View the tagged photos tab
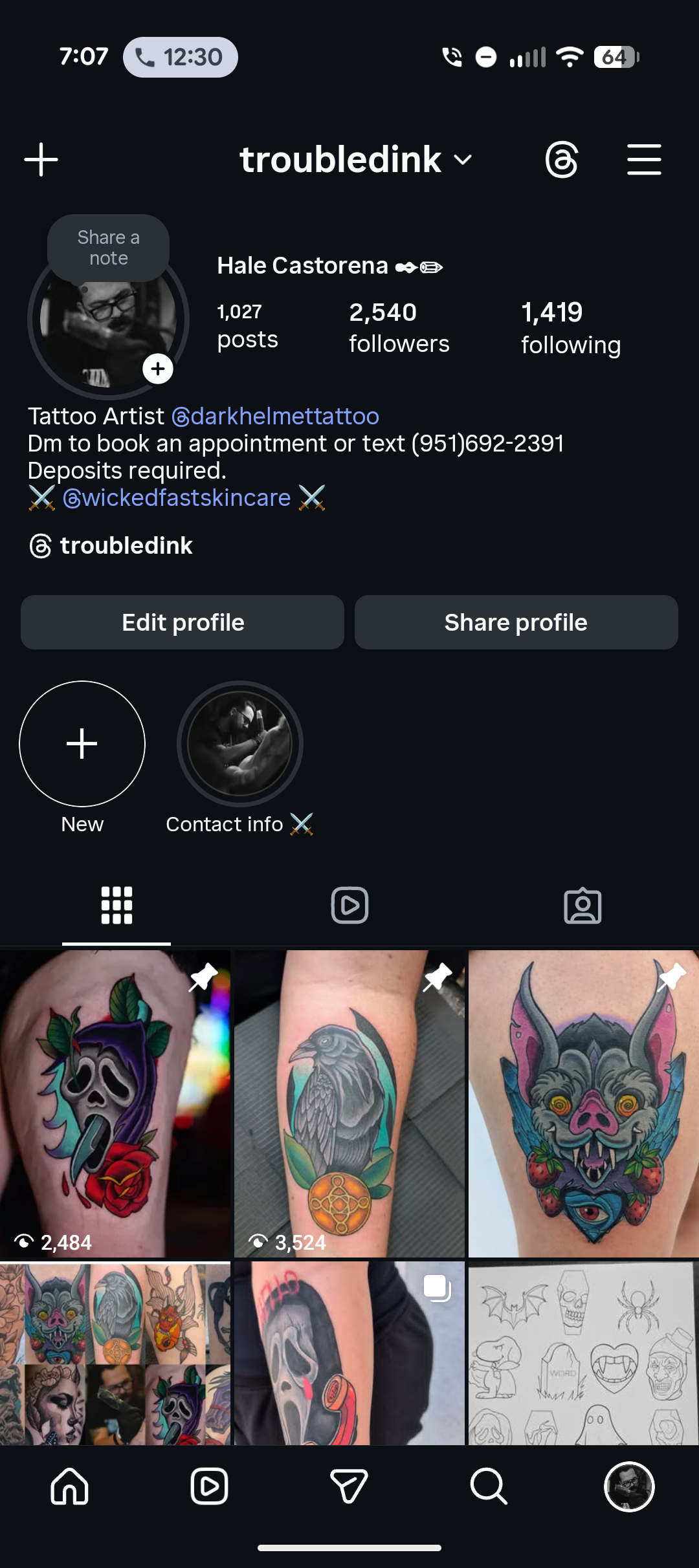 [x=582, y=905]
